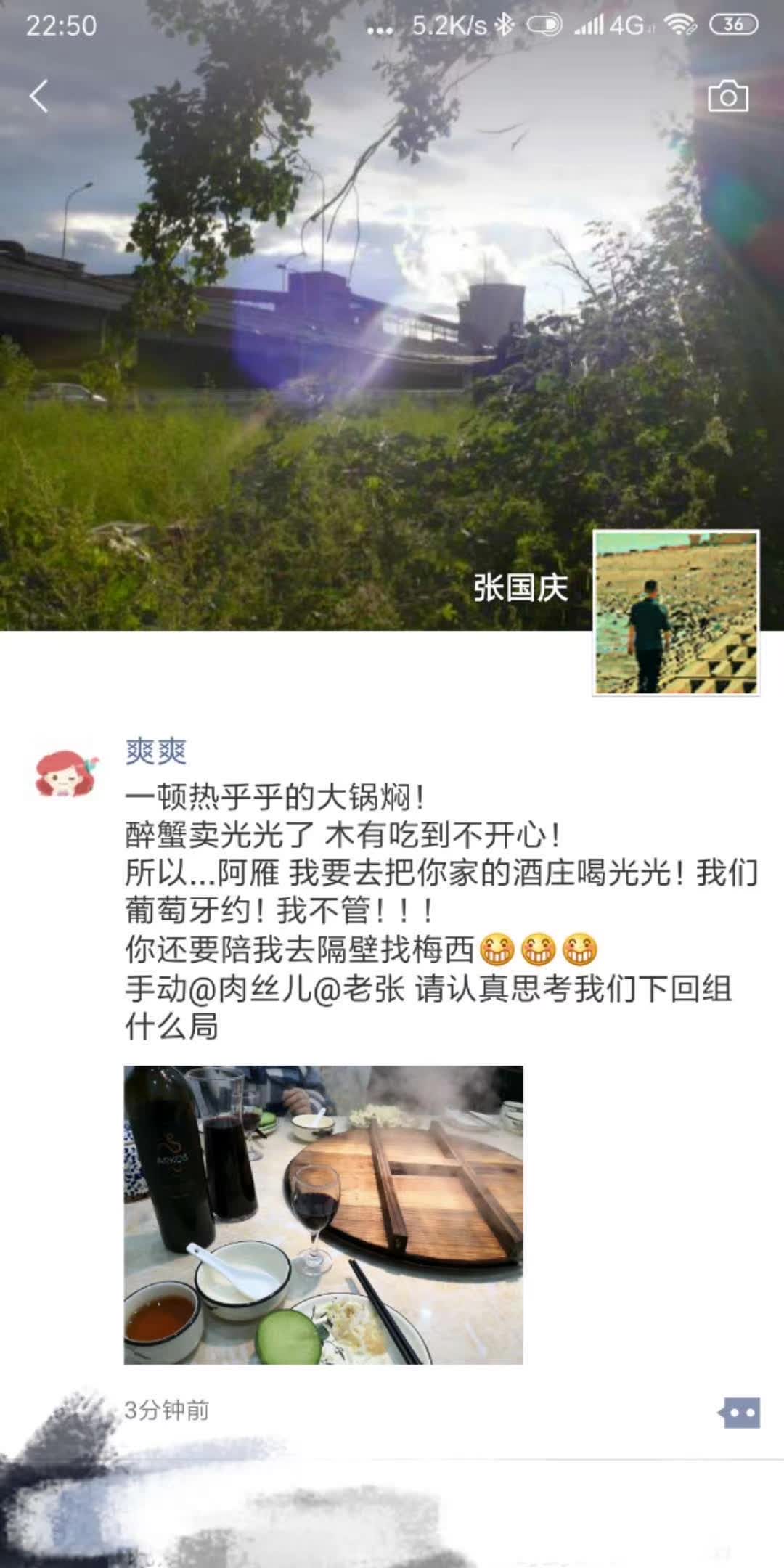This screenshot has height=1568, width=784.
Task: Go back from Moments feed
Action: (39, 97)
